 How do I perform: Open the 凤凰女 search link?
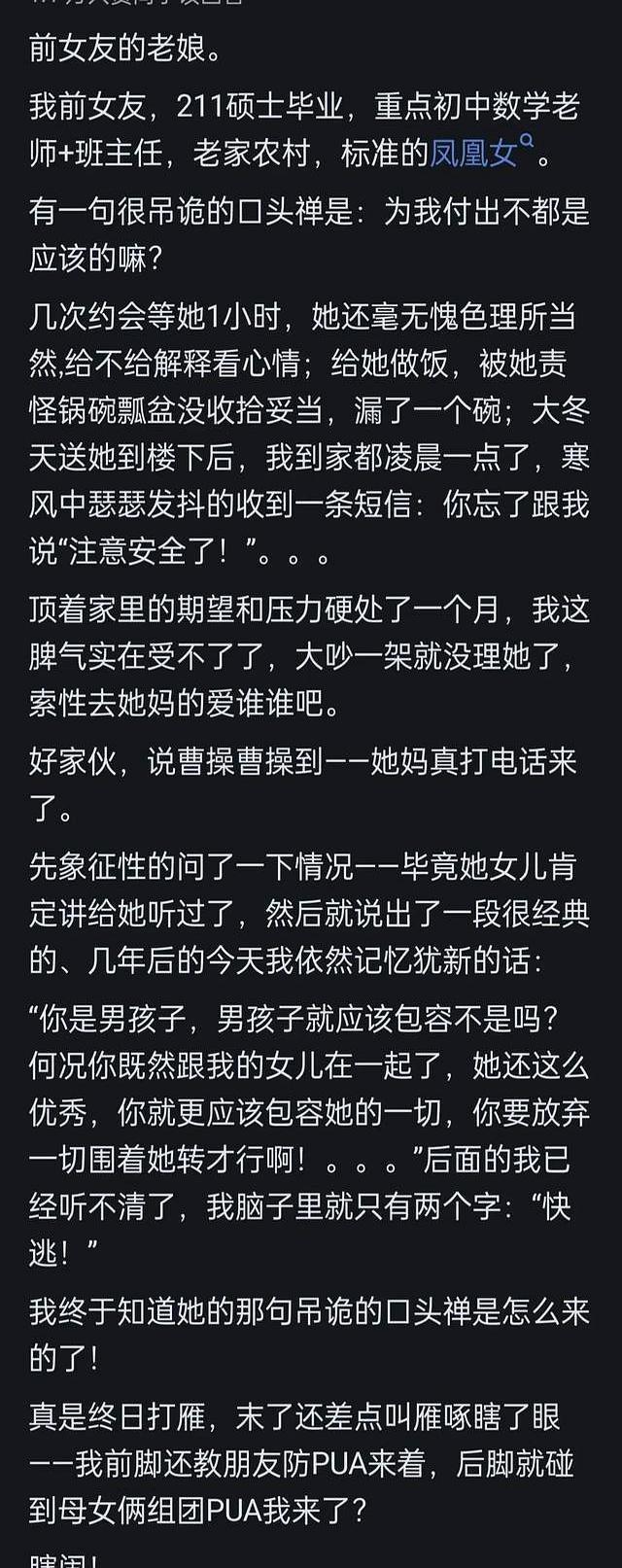coord(474,154)
